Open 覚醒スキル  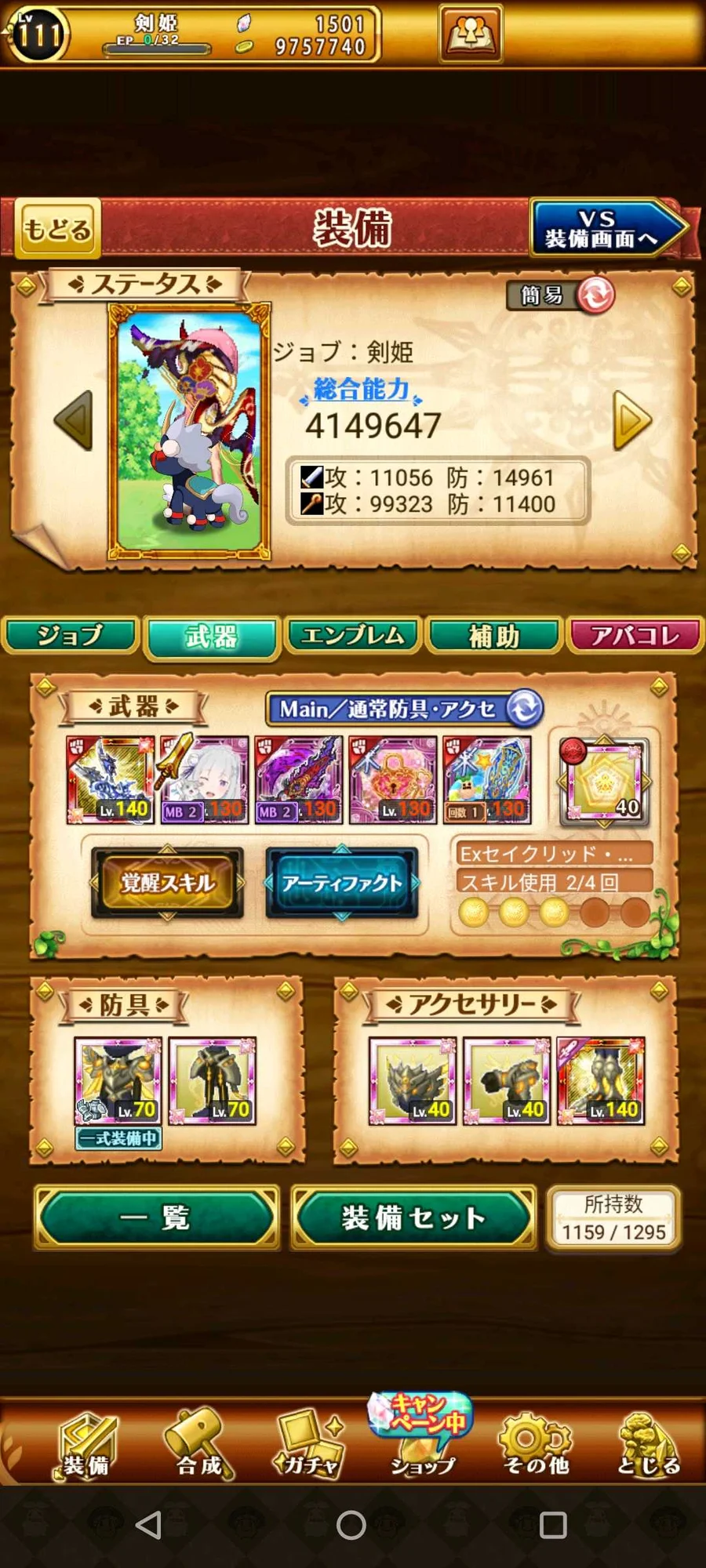(167, 883)
